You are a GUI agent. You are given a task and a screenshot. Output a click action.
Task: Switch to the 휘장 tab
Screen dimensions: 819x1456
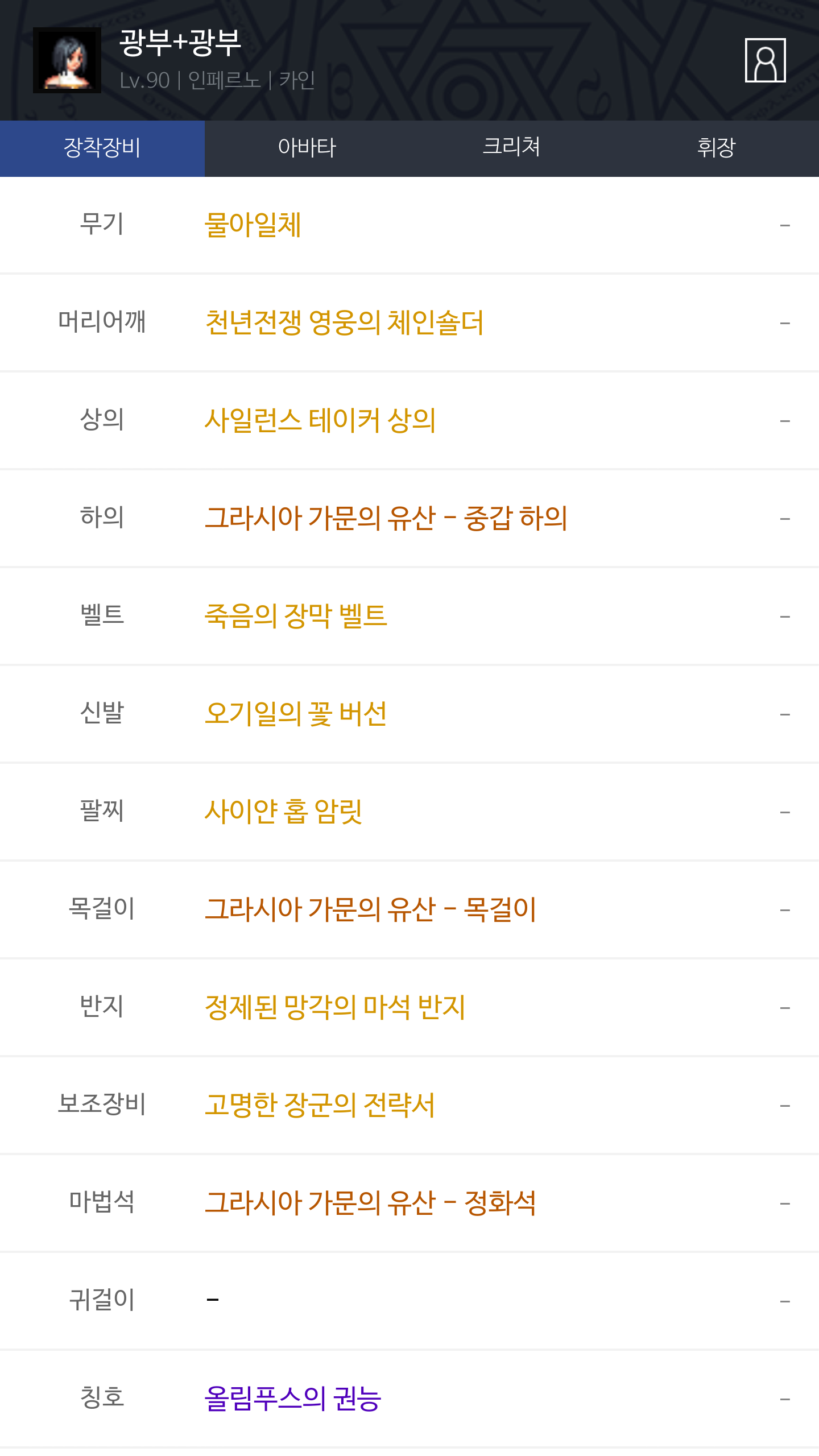click(717, 148)
